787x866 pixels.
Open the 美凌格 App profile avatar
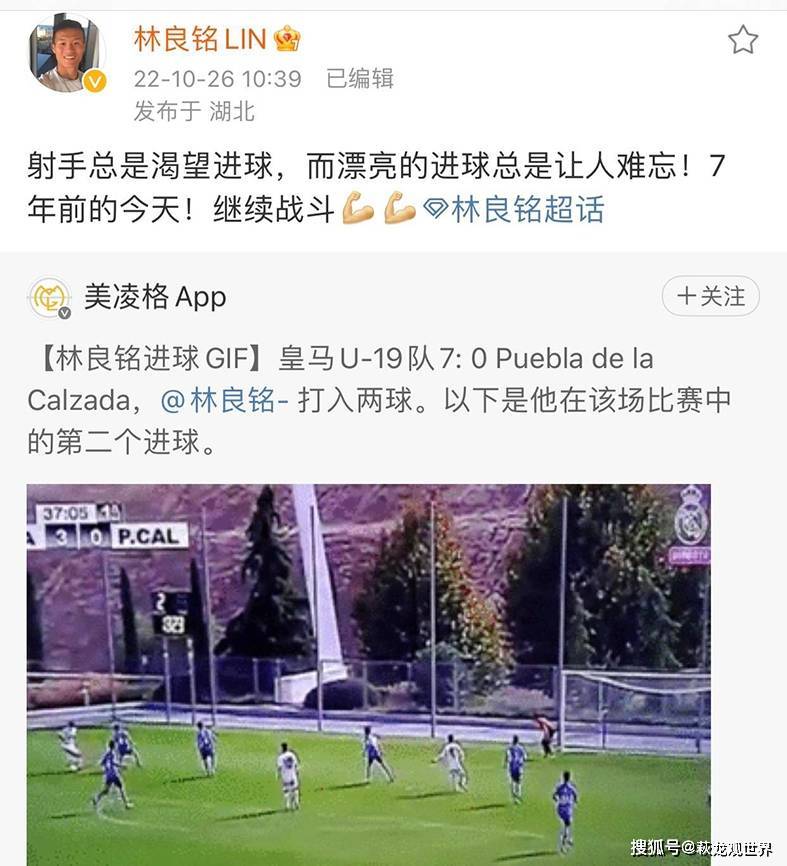[x=49, y=297]
